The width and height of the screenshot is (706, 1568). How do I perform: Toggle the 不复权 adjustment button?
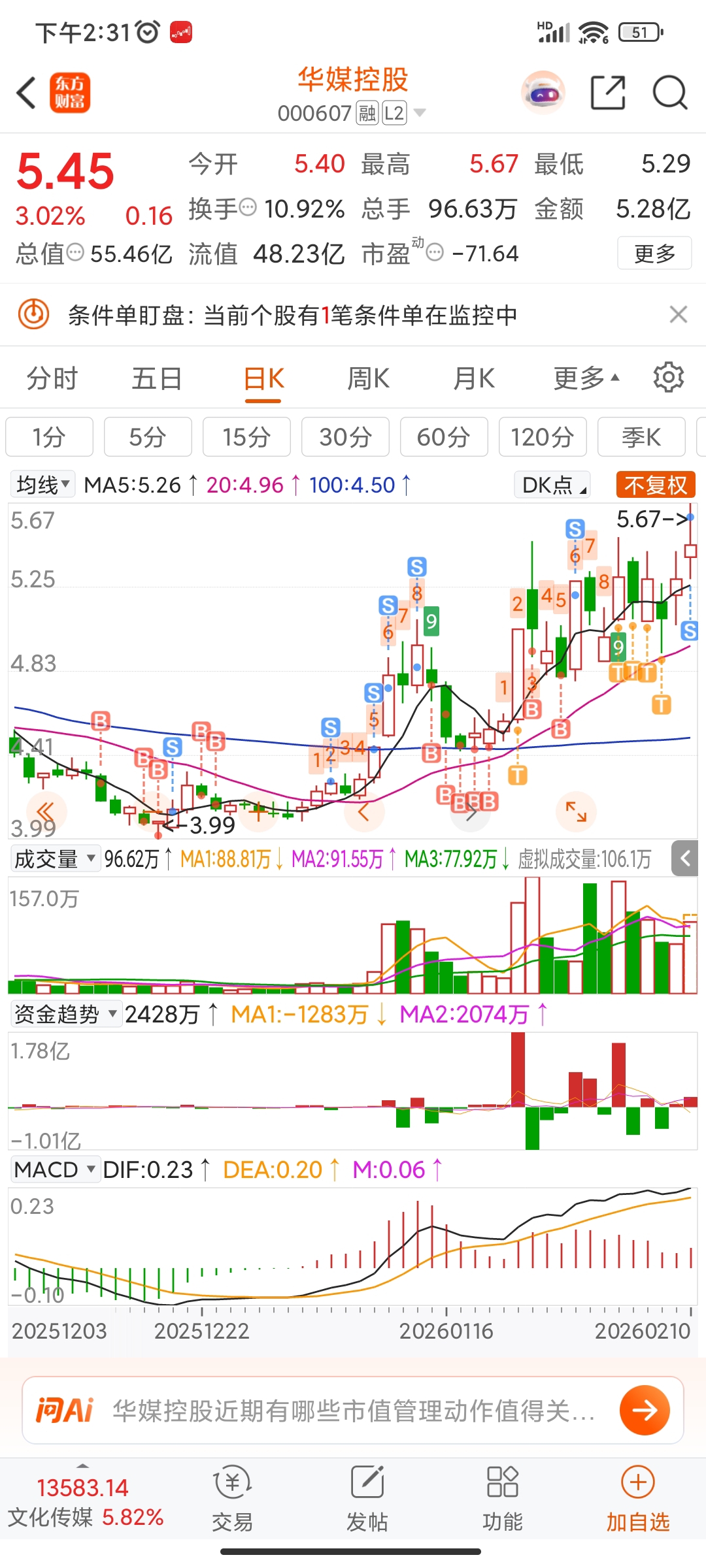tap(656, 485)
